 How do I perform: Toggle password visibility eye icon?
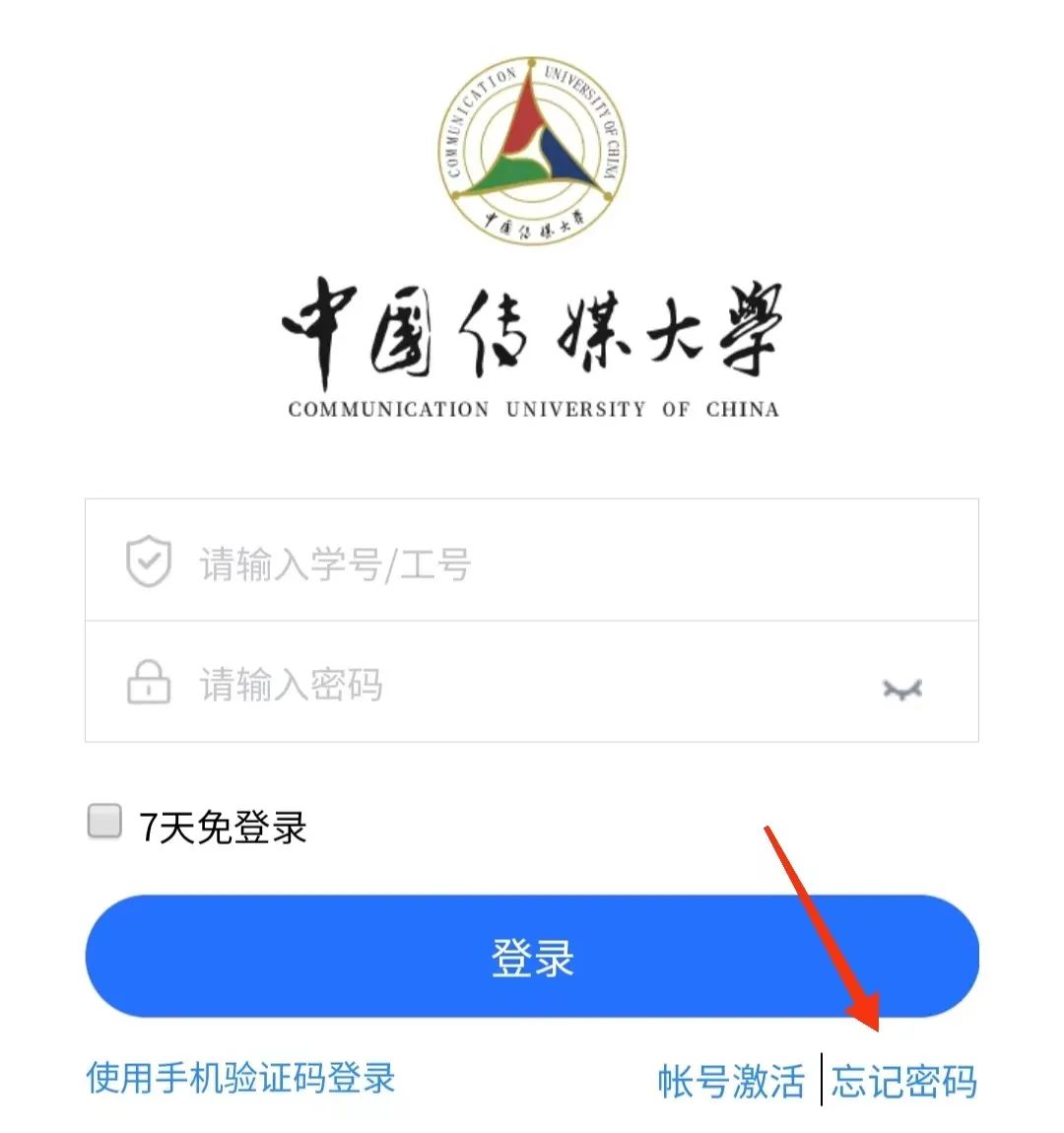(901, 689)
